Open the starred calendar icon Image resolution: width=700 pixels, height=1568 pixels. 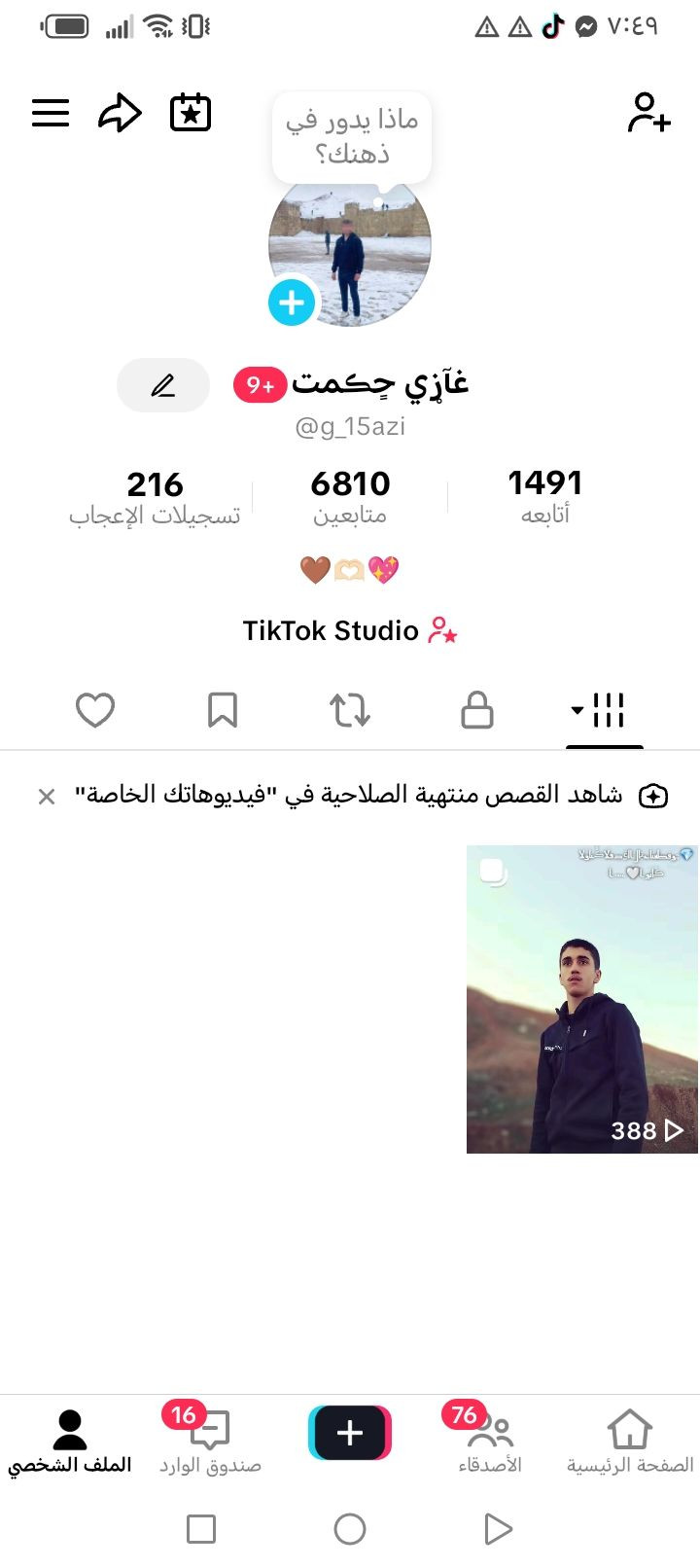point(191,113)
